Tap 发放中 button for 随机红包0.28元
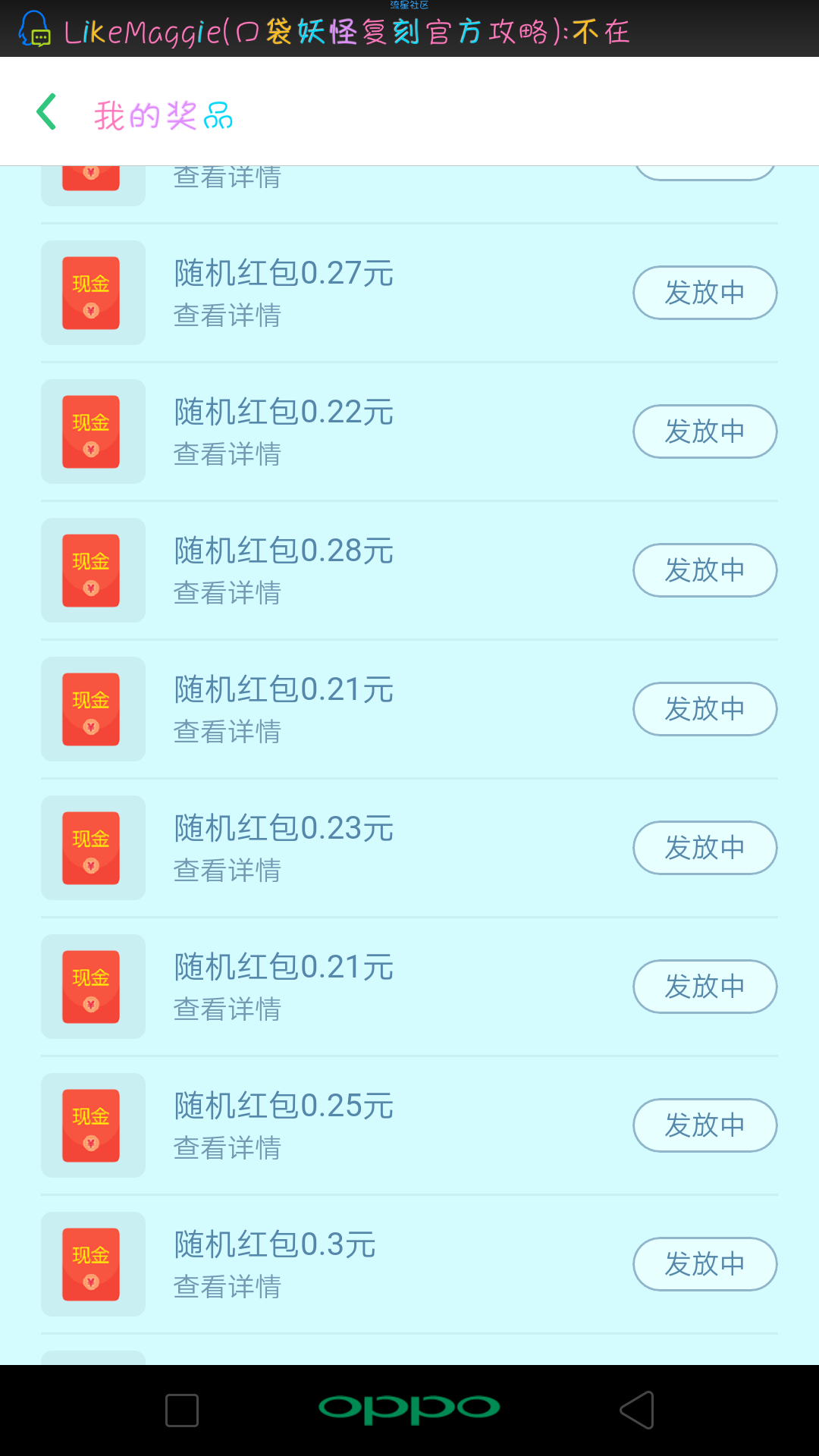Image resolution: width=819 pixels, height=1456 pixels. pyautogui.click(x=705, y=570)
